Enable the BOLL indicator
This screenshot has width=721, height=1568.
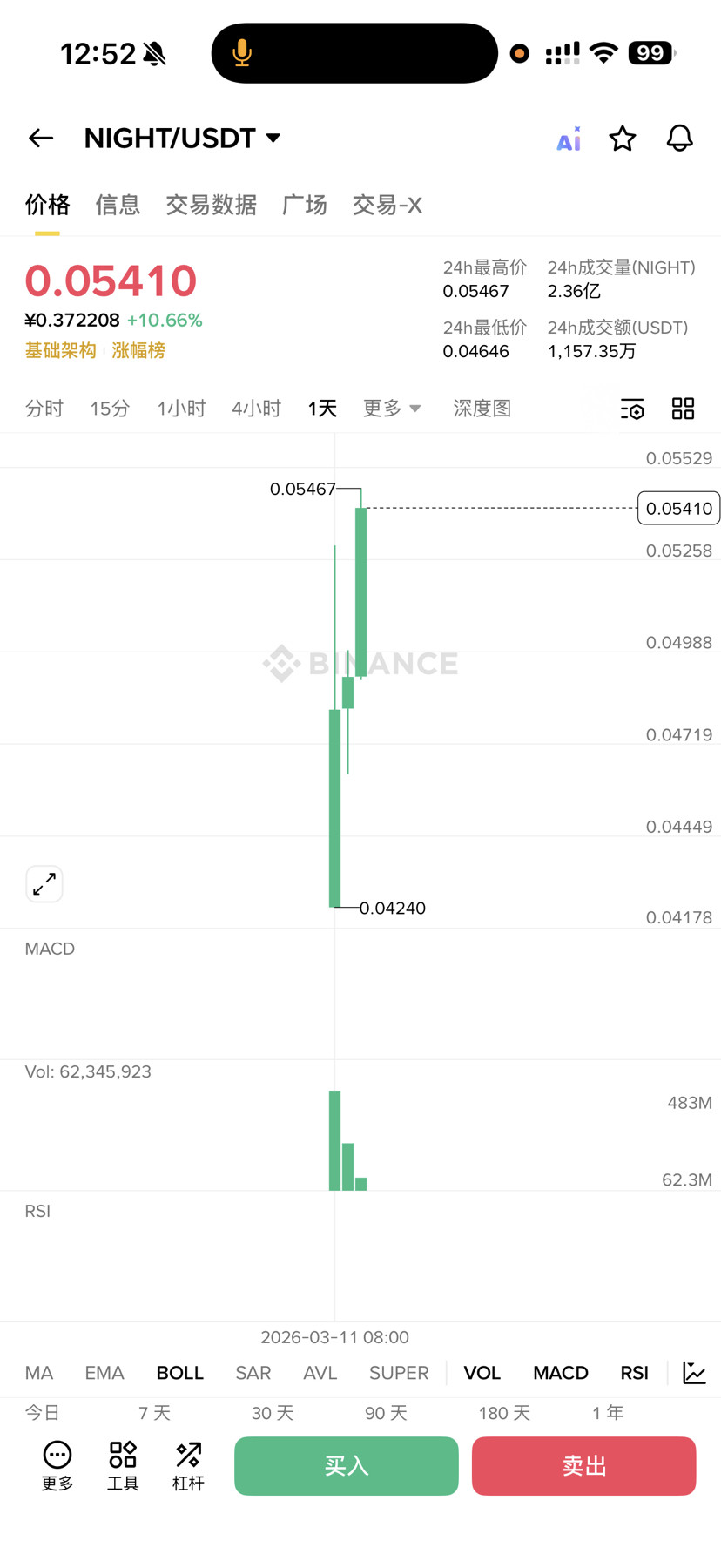(x=179, y=1373)
